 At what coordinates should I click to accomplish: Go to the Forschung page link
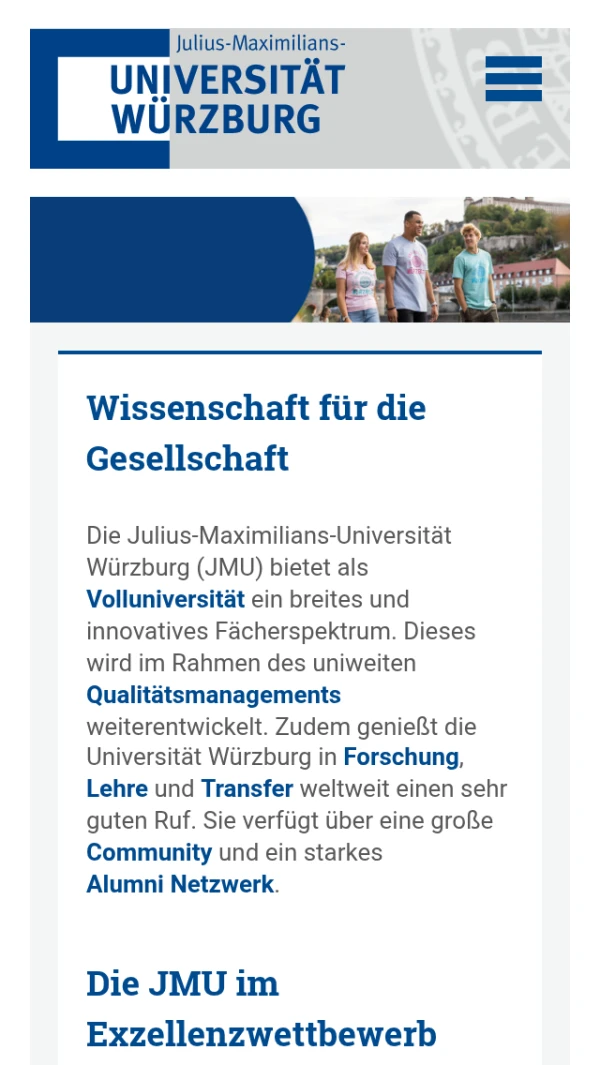(x=400, y=757)
